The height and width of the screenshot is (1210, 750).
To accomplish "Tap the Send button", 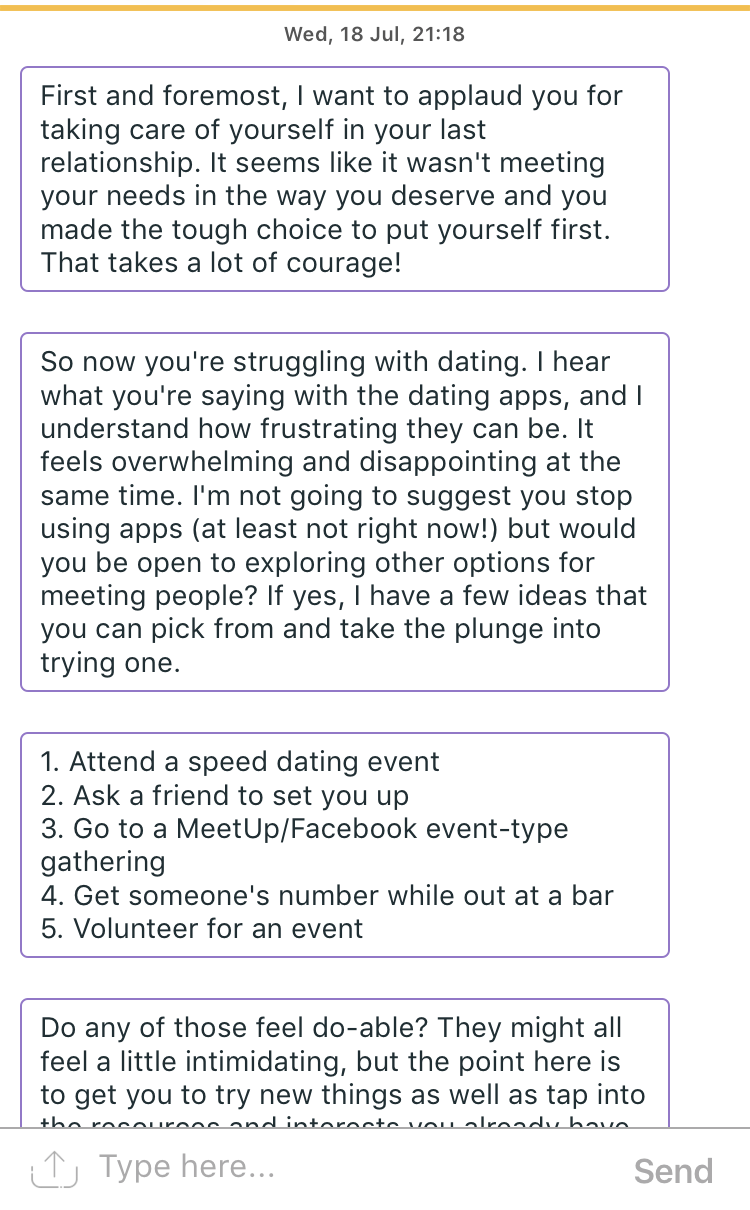I will (673, 1171).
